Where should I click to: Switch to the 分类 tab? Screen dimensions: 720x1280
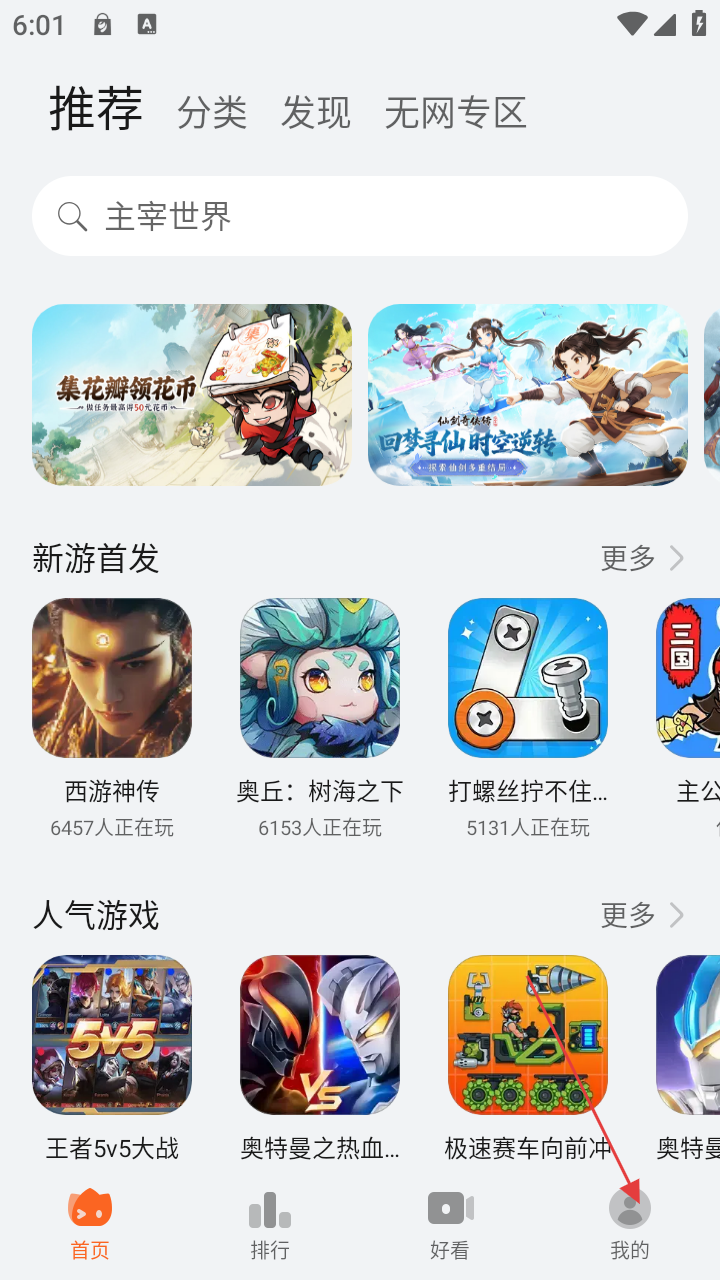pos(212,113)
